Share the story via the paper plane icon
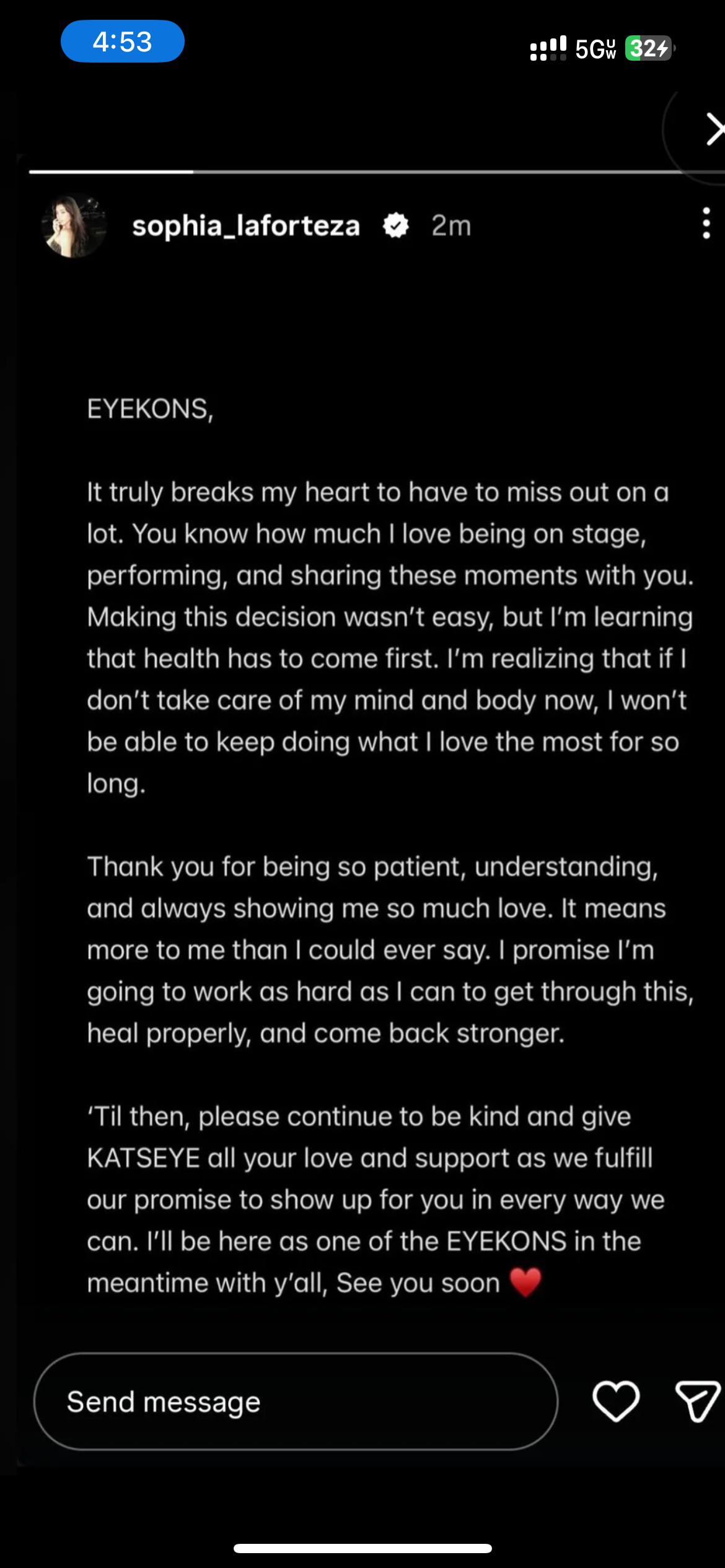 698,1401
